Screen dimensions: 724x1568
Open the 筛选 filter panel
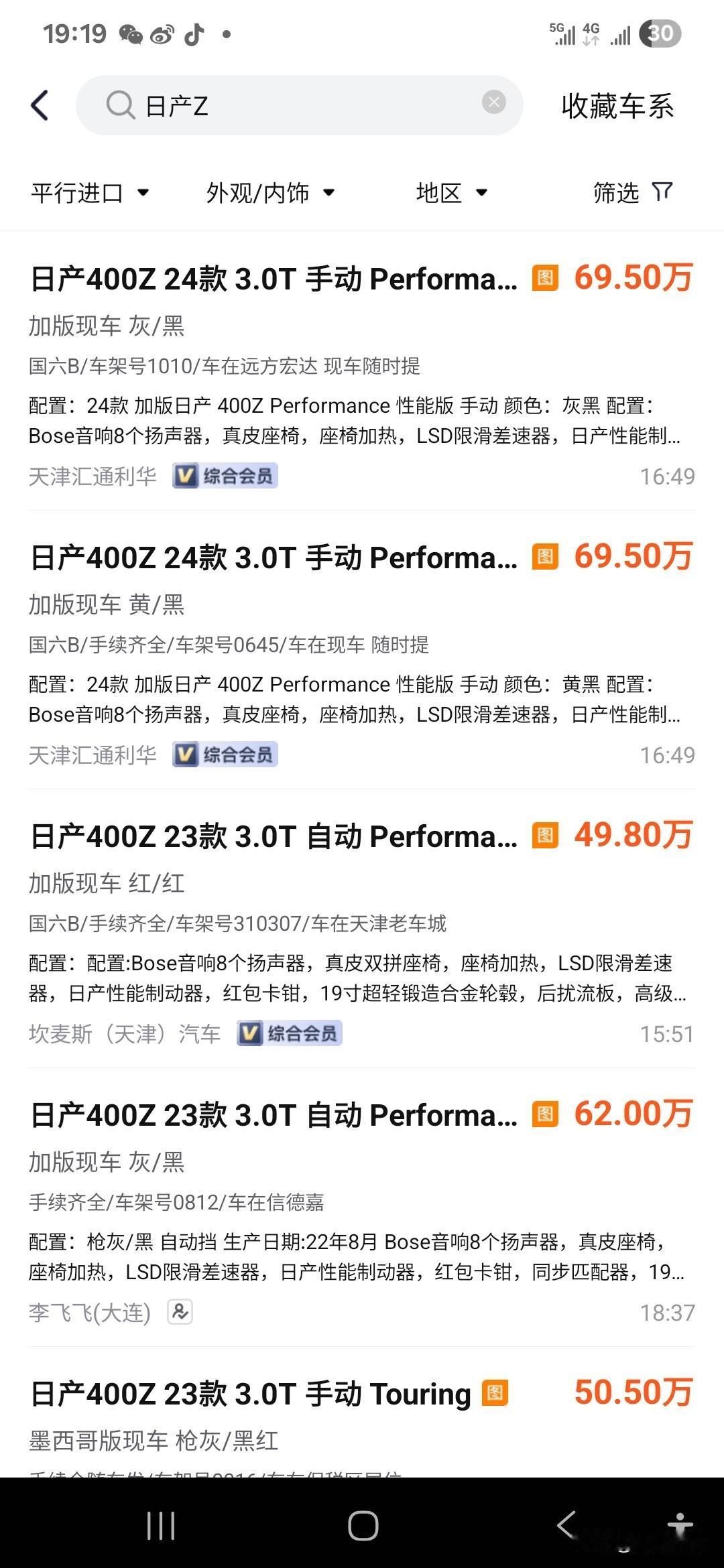tap(632, 193)
